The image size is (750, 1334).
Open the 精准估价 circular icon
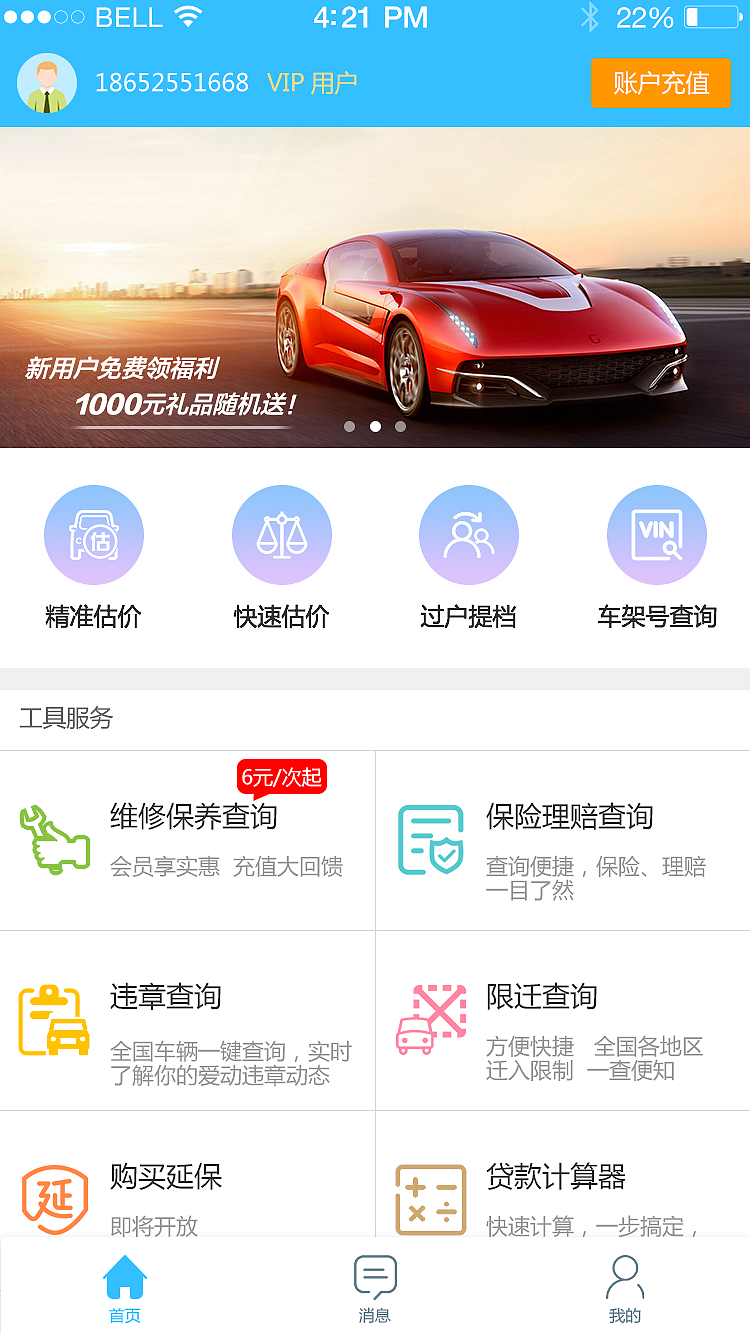94,533
